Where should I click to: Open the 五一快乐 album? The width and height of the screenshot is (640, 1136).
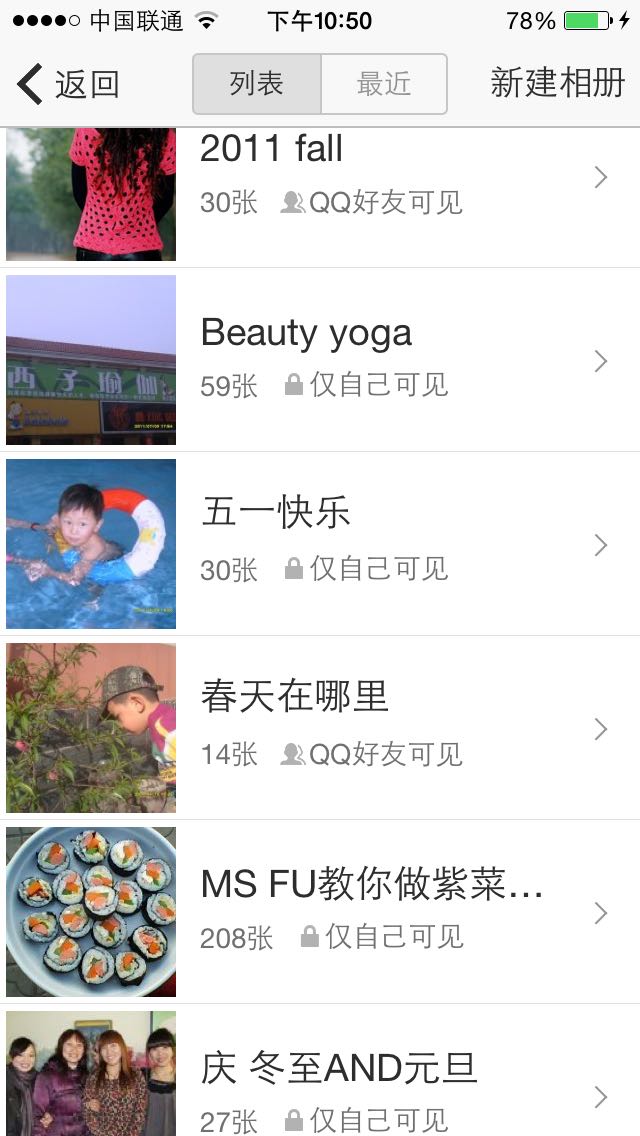pyautogui.click(x=320, y=544)
